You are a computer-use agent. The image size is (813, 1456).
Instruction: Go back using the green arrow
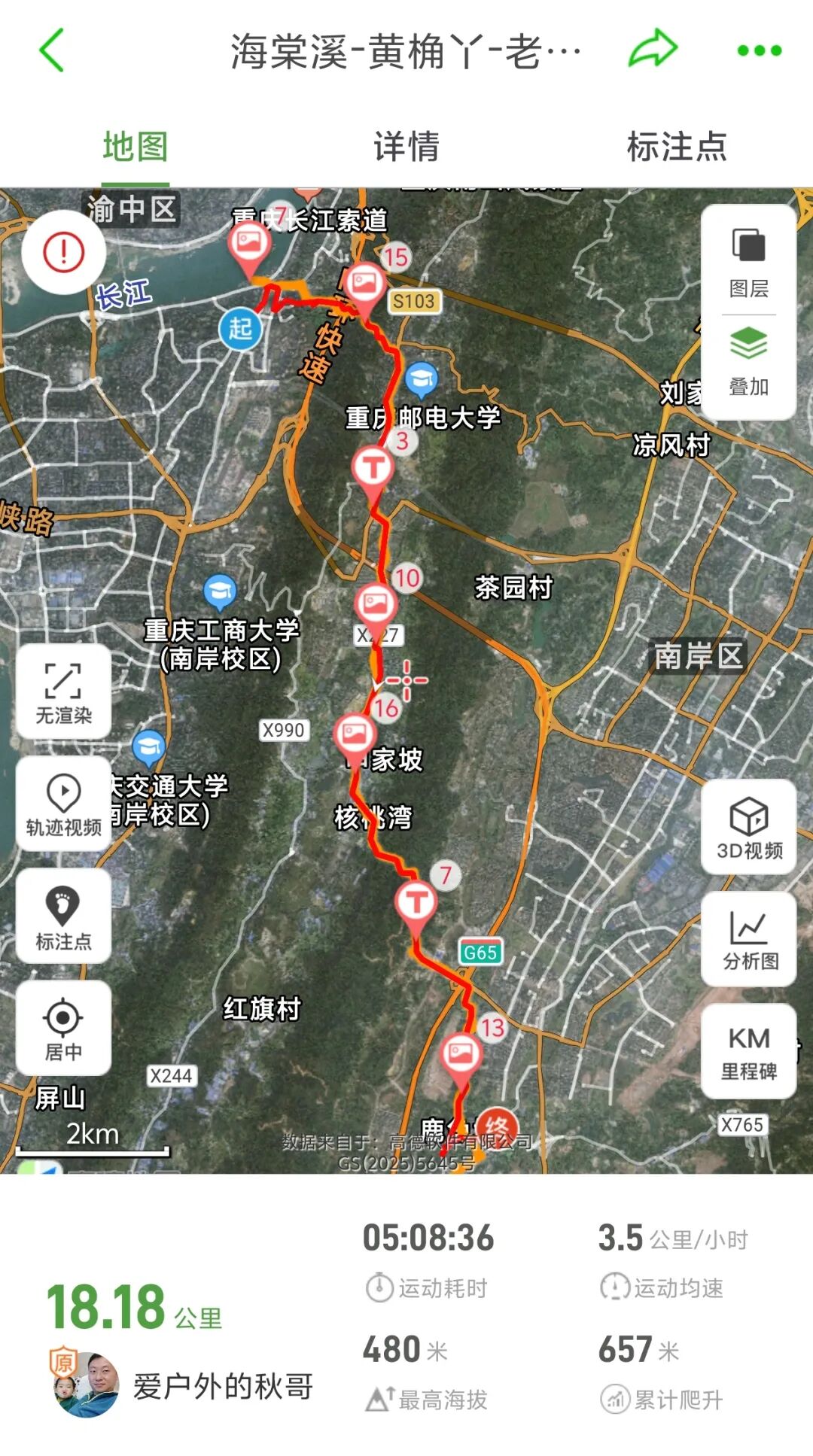[51, 50]
